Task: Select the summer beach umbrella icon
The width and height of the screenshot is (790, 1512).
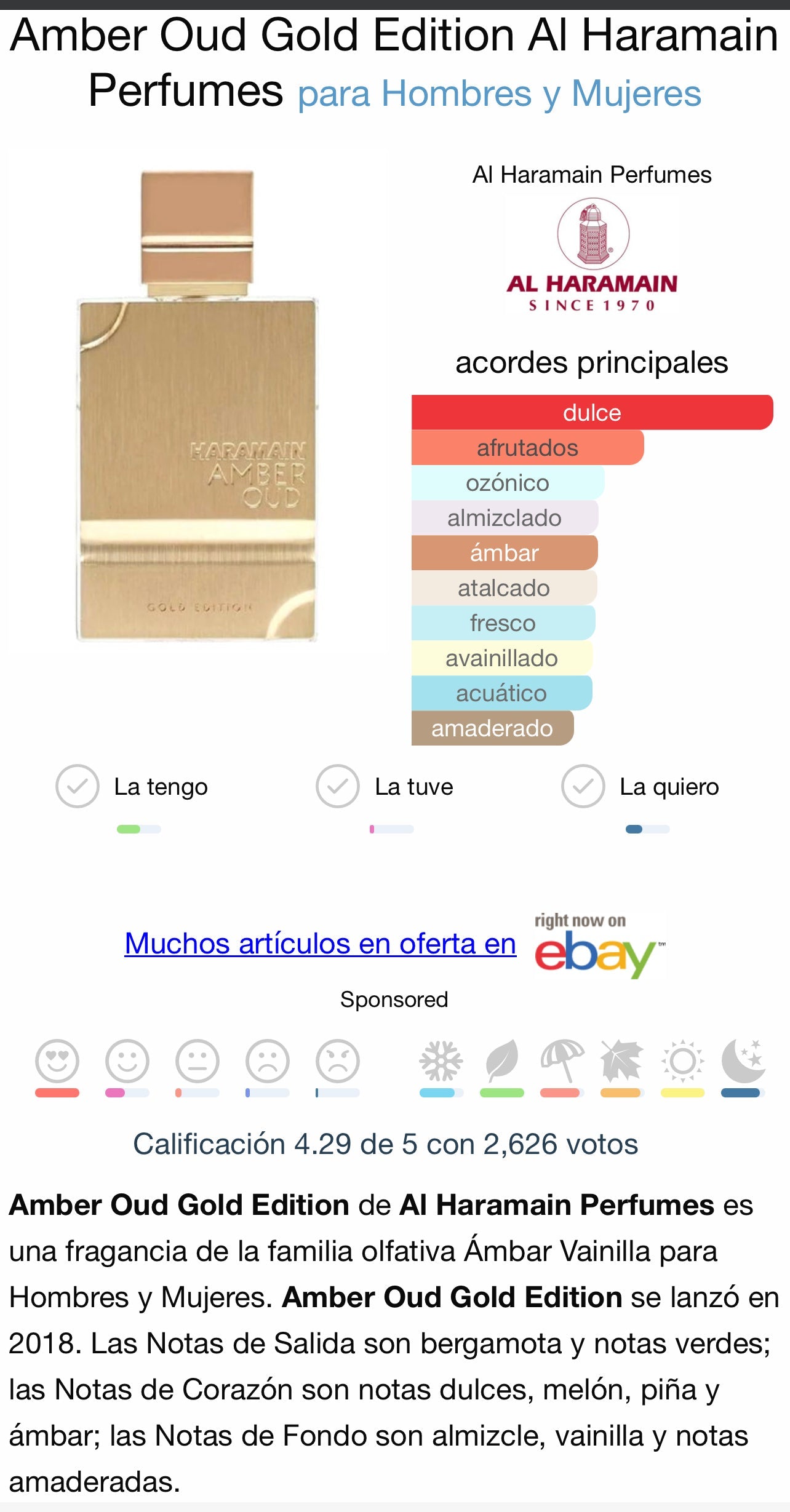Action: point(562,1061)
